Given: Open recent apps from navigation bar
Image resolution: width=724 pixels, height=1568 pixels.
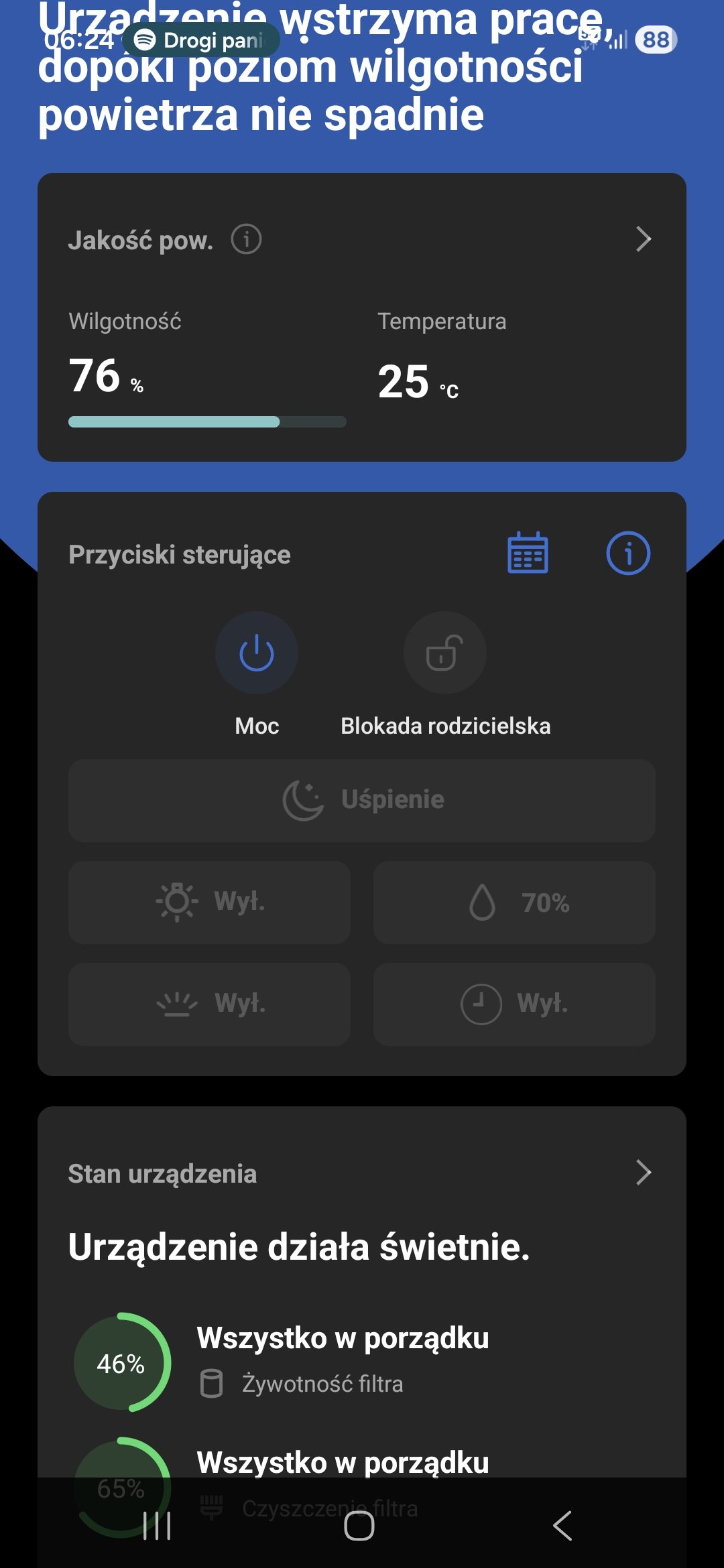Looking at the screenshot, I should pyautogui.click(x=158, y=1526).
